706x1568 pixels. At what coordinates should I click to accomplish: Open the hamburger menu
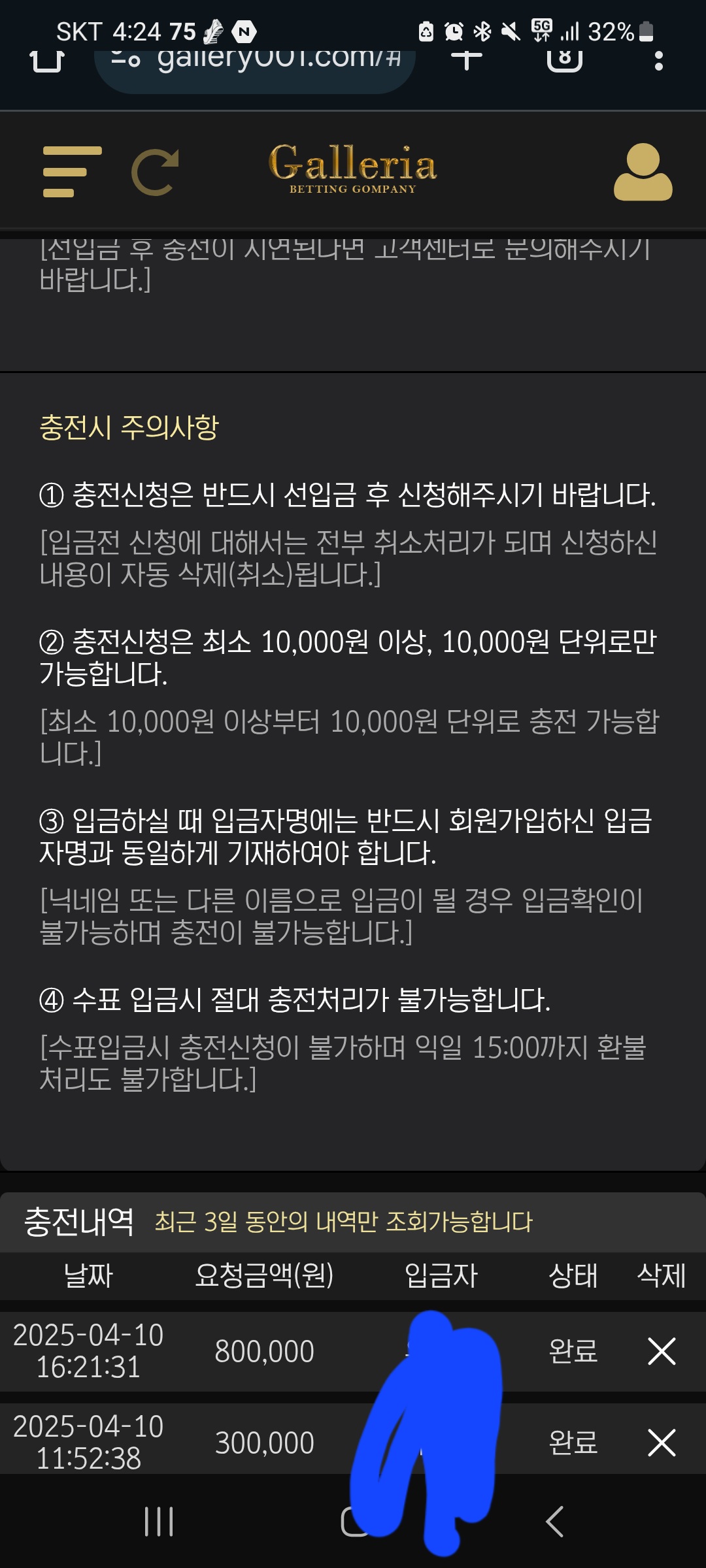coord(72,171)
